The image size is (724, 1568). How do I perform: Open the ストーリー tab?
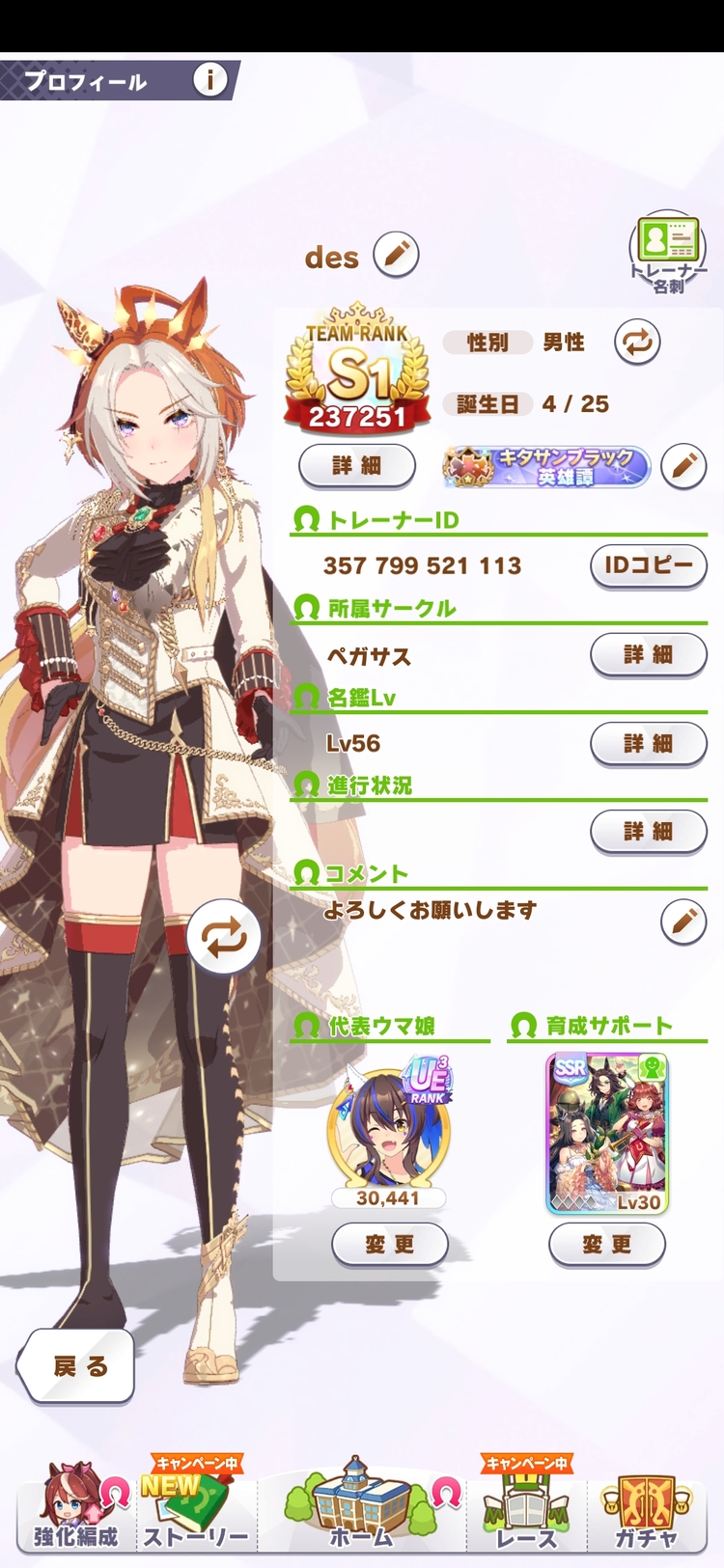pos(196,1509)
